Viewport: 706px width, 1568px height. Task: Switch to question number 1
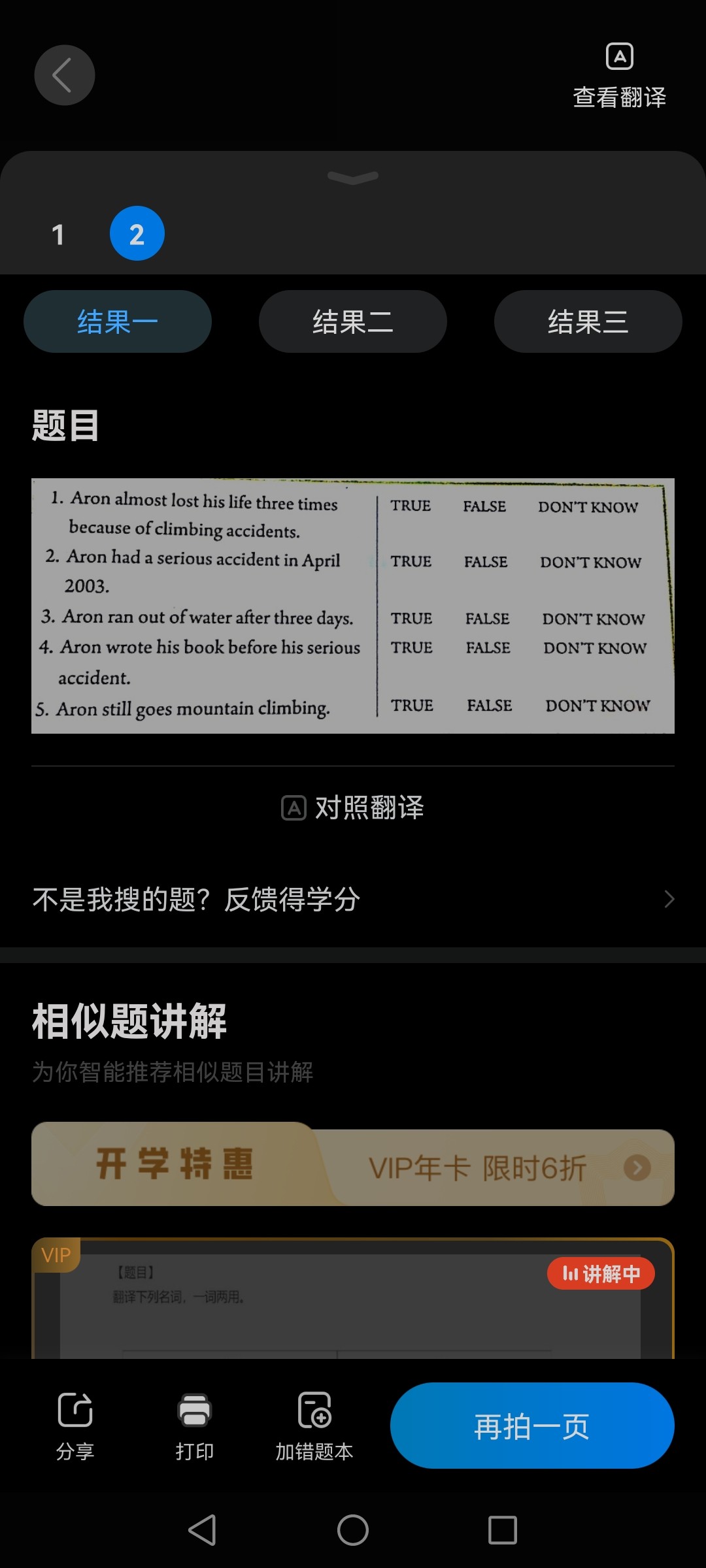(58, 235)
